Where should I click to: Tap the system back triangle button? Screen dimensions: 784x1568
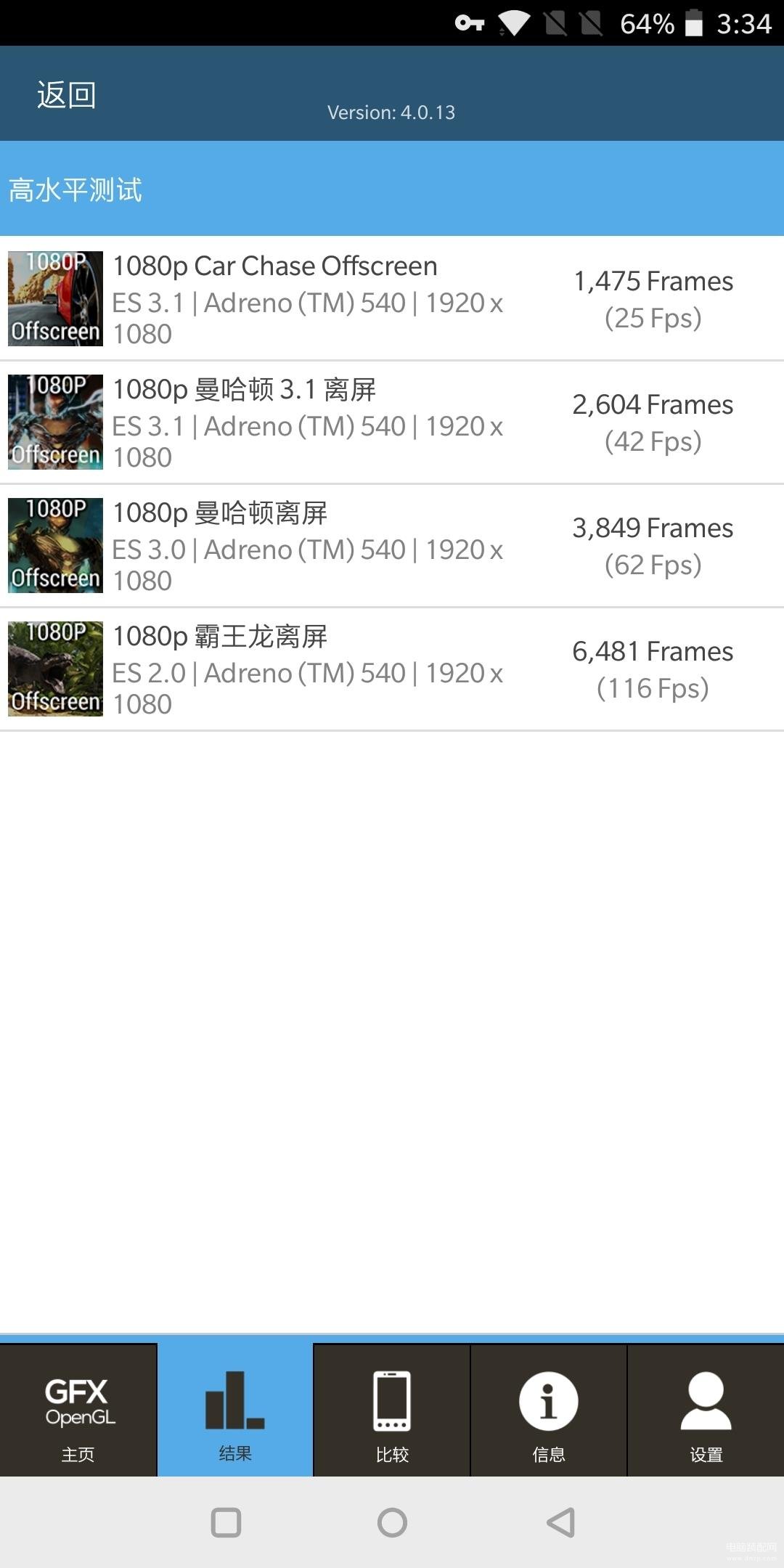560,1522
